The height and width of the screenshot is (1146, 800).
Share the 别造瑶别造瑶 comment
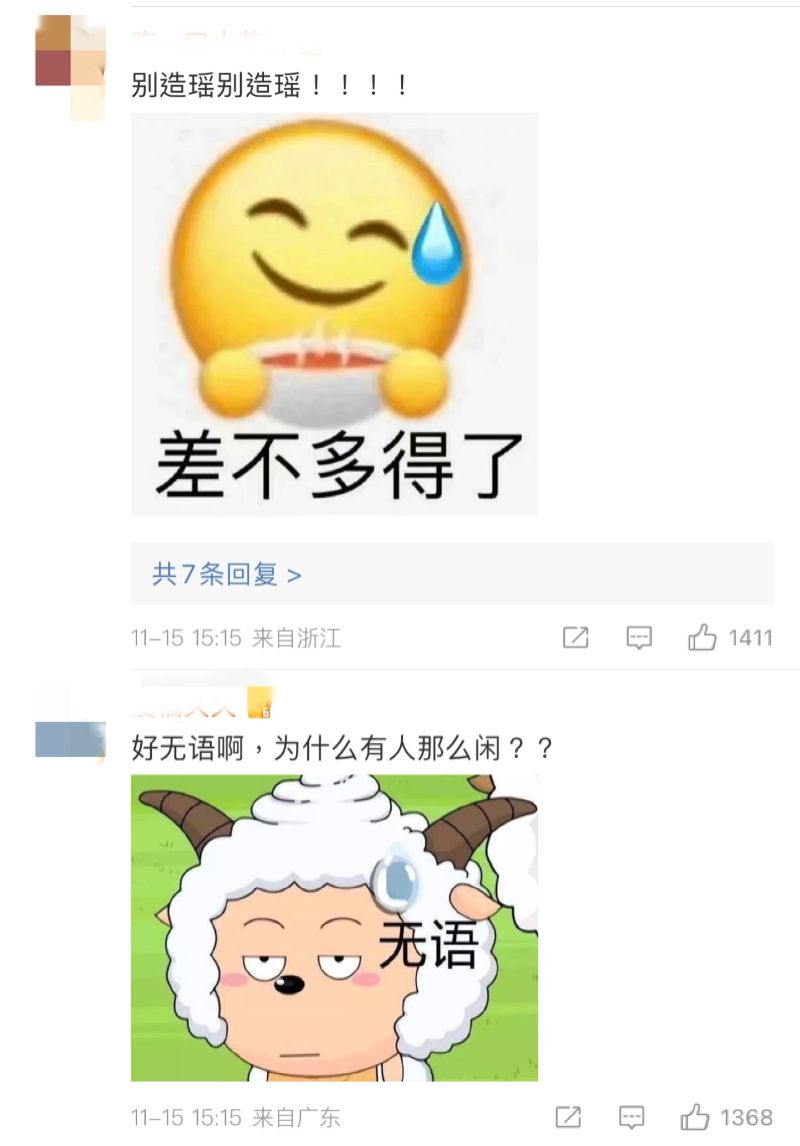(x=576, y=637)
